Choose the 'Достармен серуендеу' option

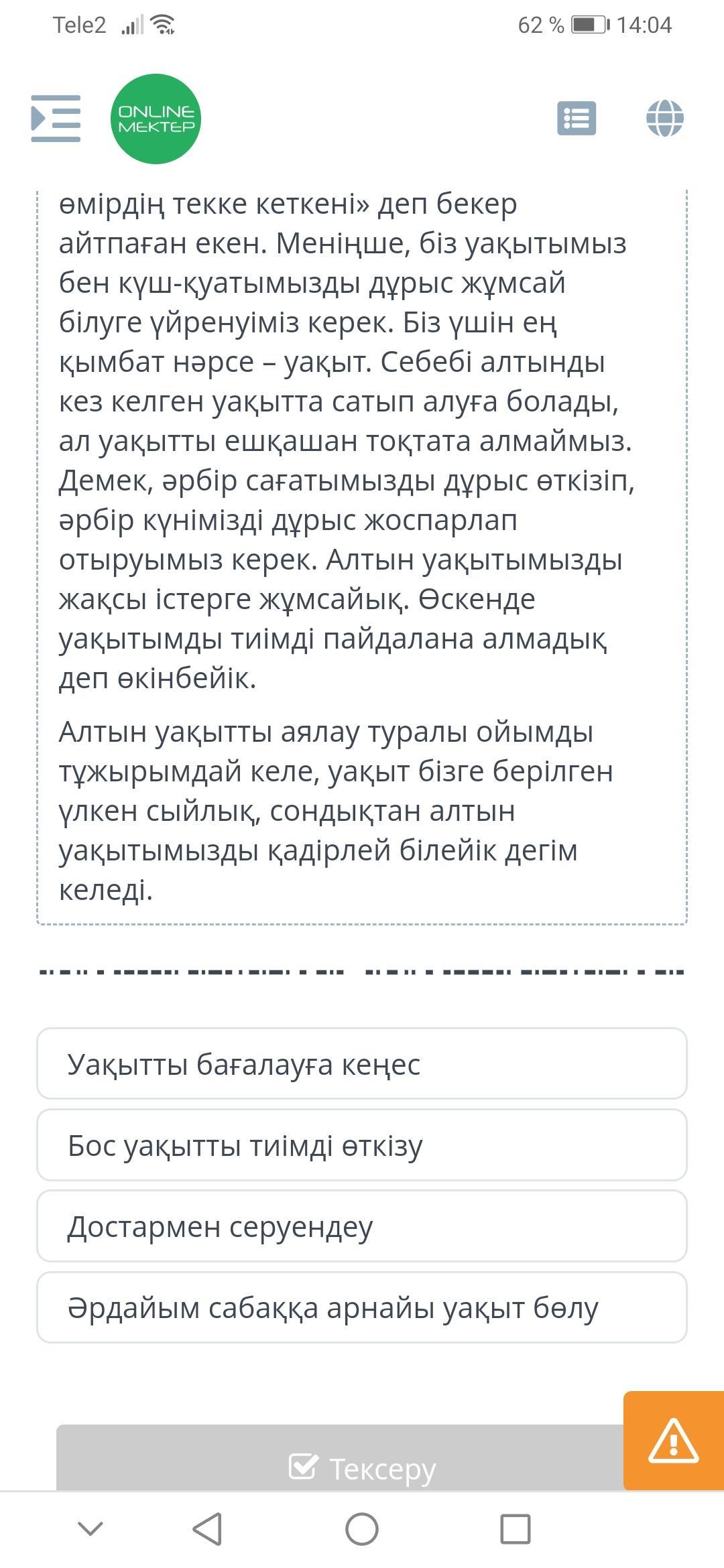coord(362,1226)
